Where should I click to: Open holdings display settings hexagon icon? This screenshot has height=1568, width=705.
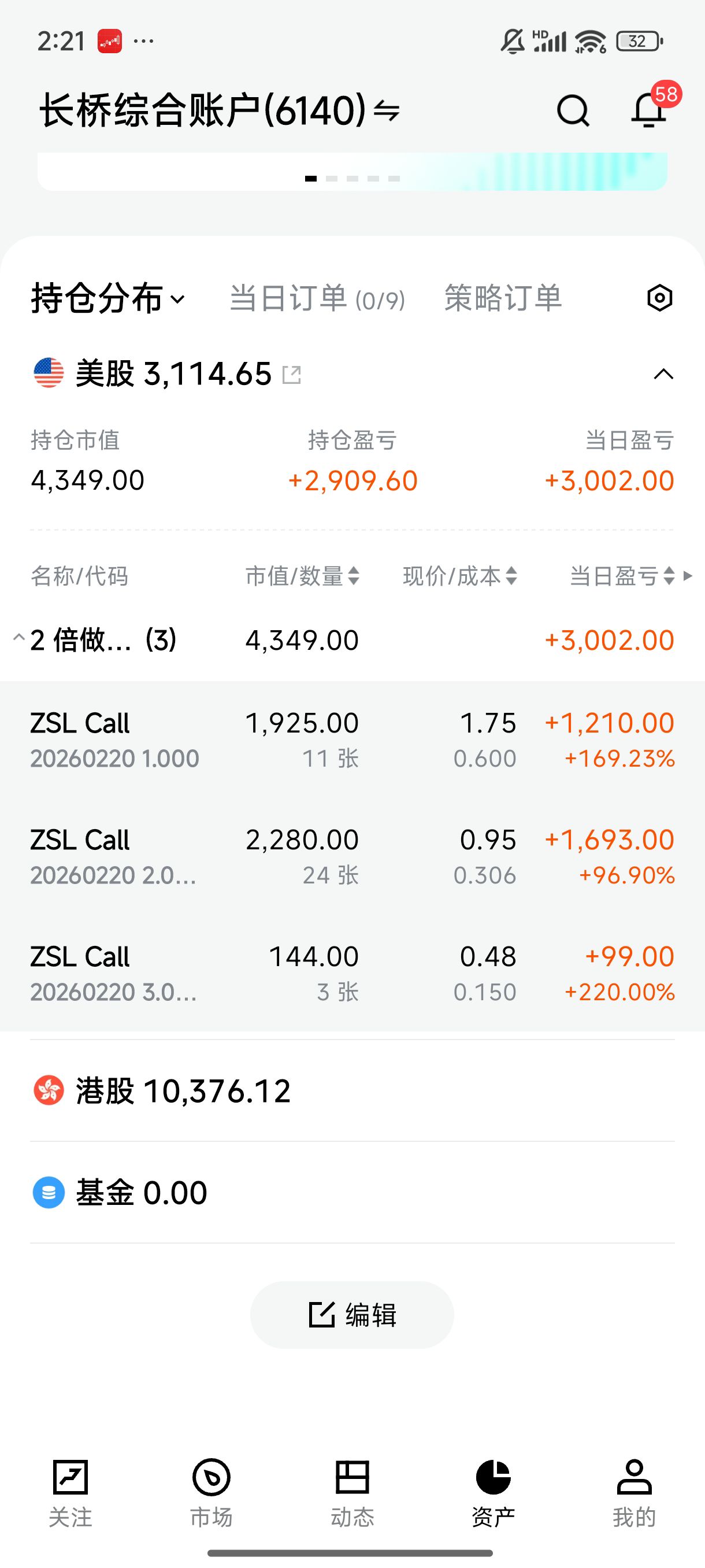[659, 298]
